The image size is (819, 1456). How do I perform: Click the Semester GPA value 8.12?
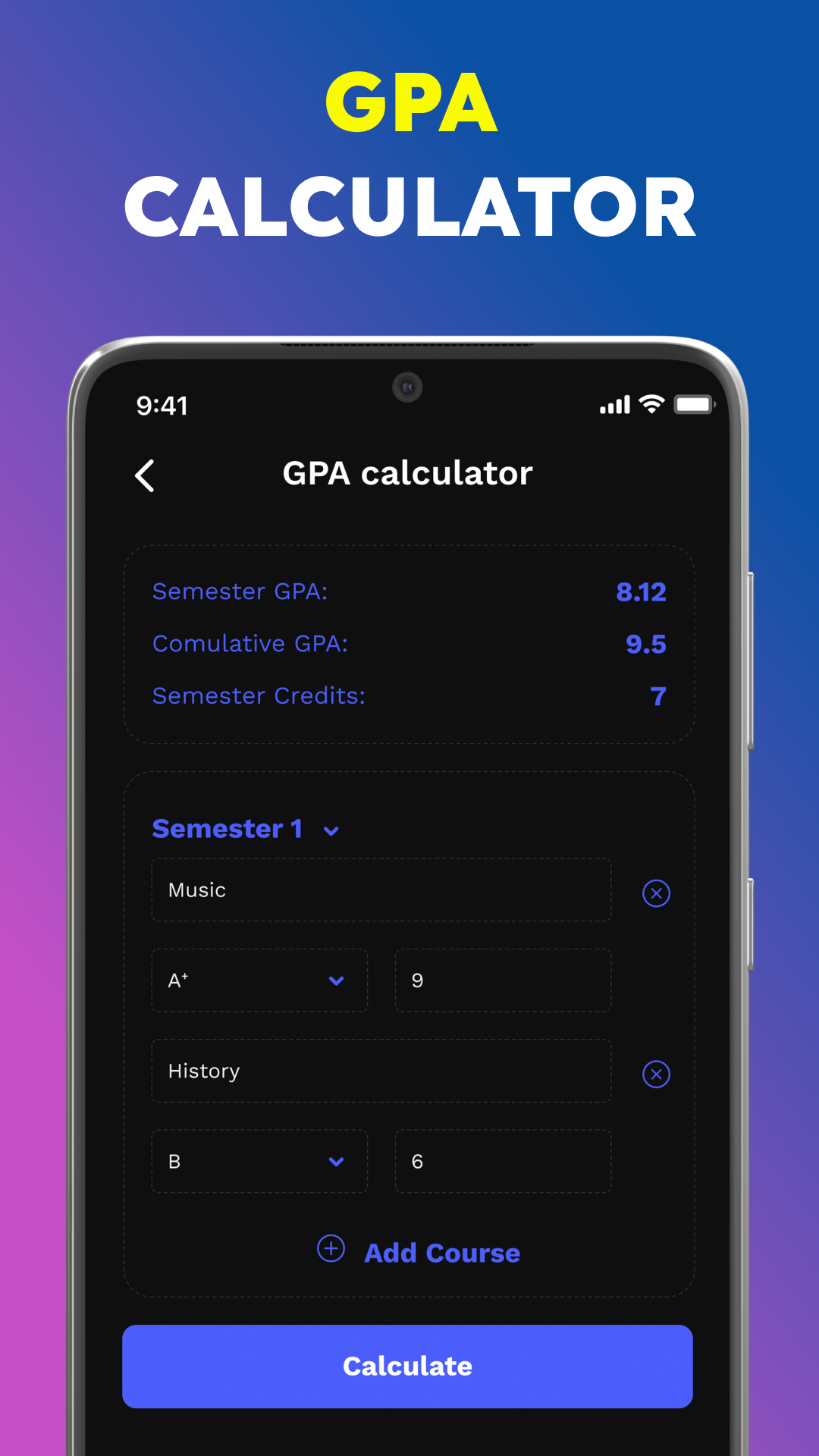641,592
